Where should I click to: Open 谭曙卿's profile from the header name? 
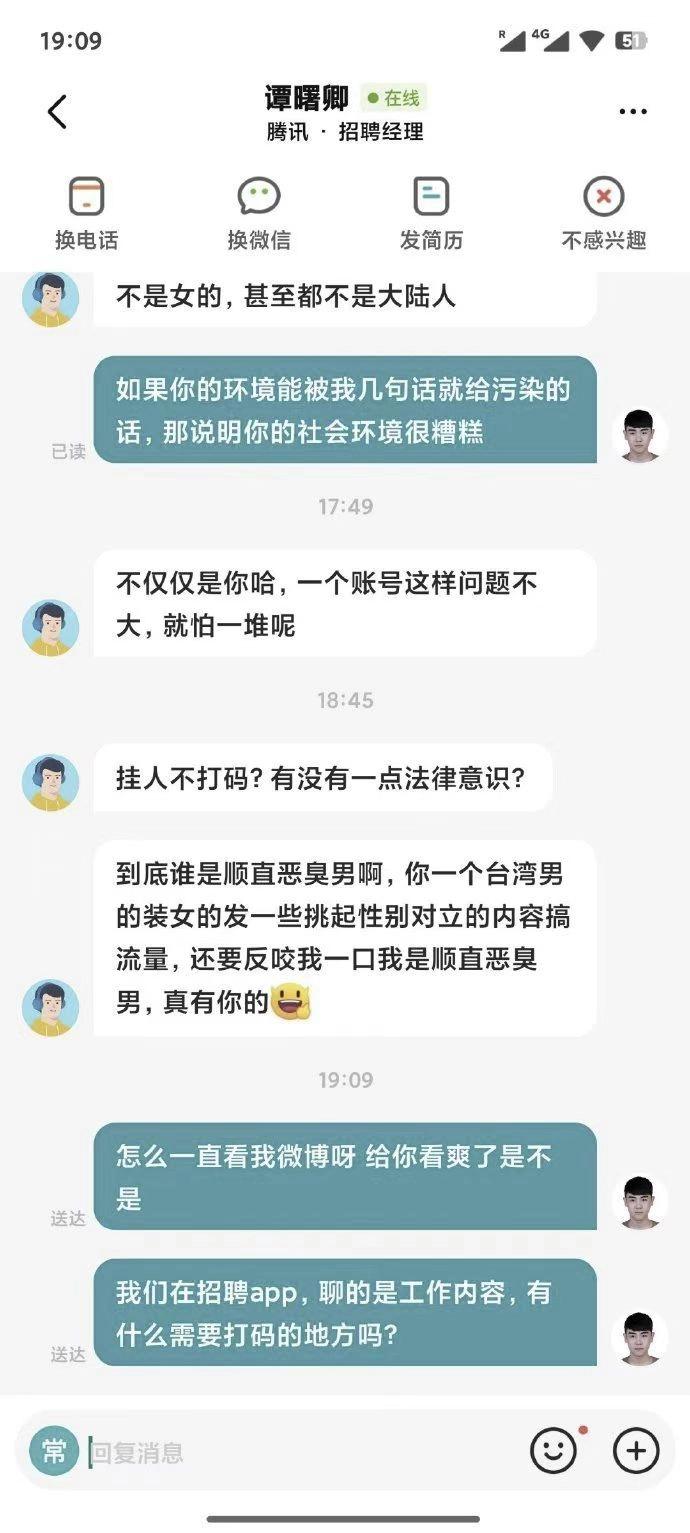click(307, 98)
